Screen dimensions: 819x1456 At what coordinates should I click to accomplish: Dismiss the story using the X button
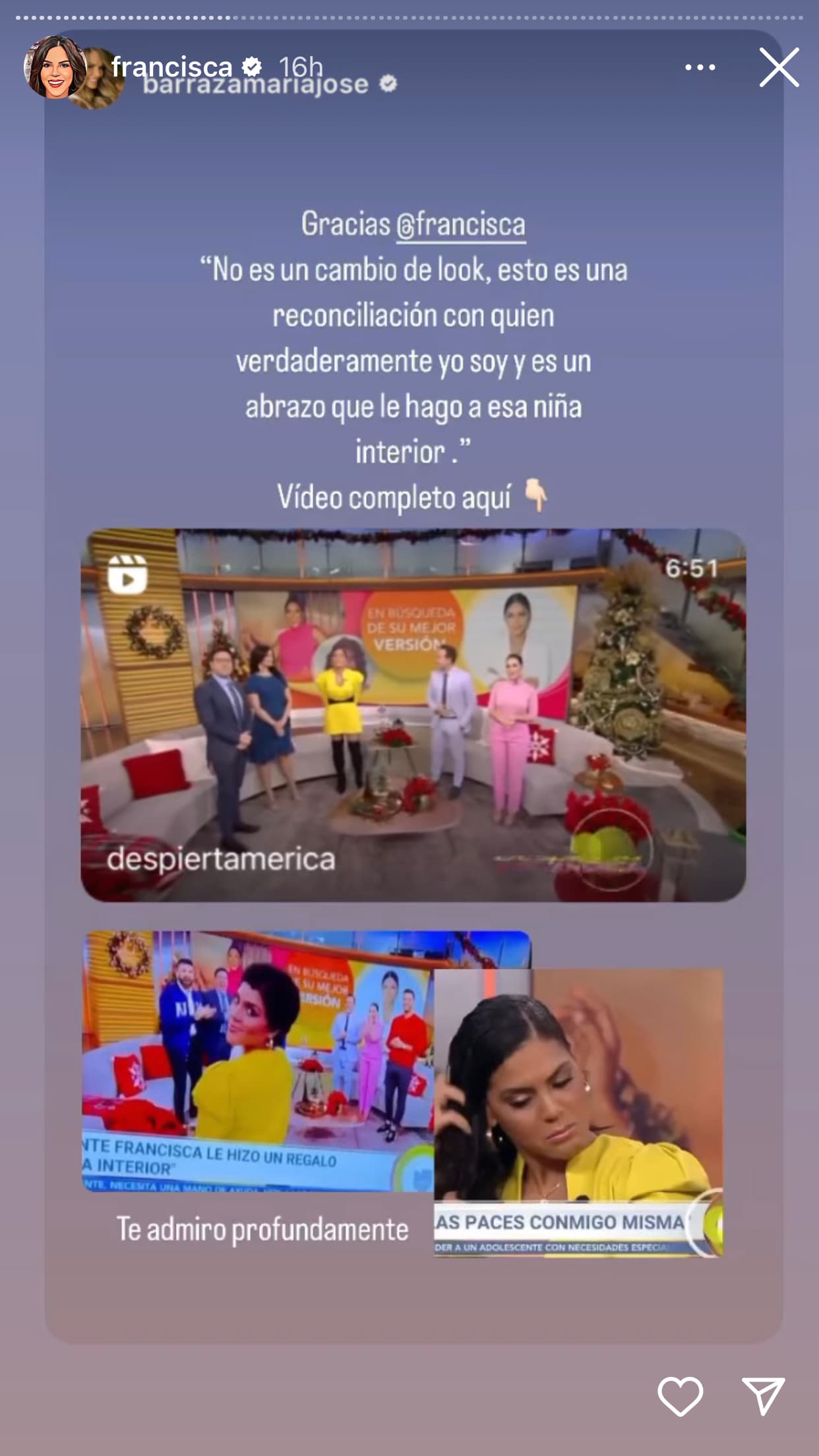point(779,67)
